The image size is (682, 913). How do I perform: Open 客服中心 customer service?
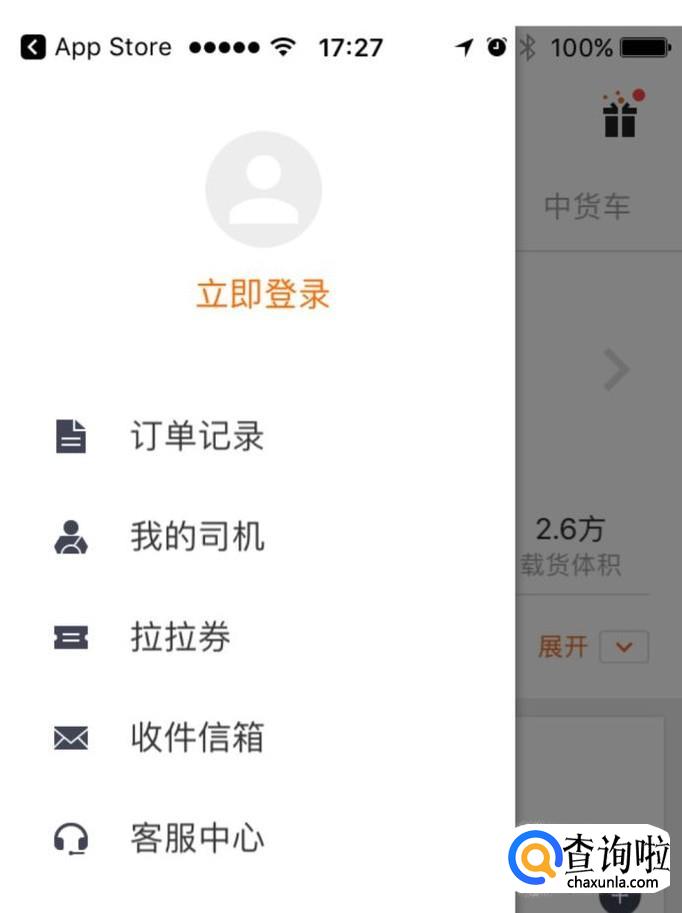pyautogui.click(x=197, y=838)
